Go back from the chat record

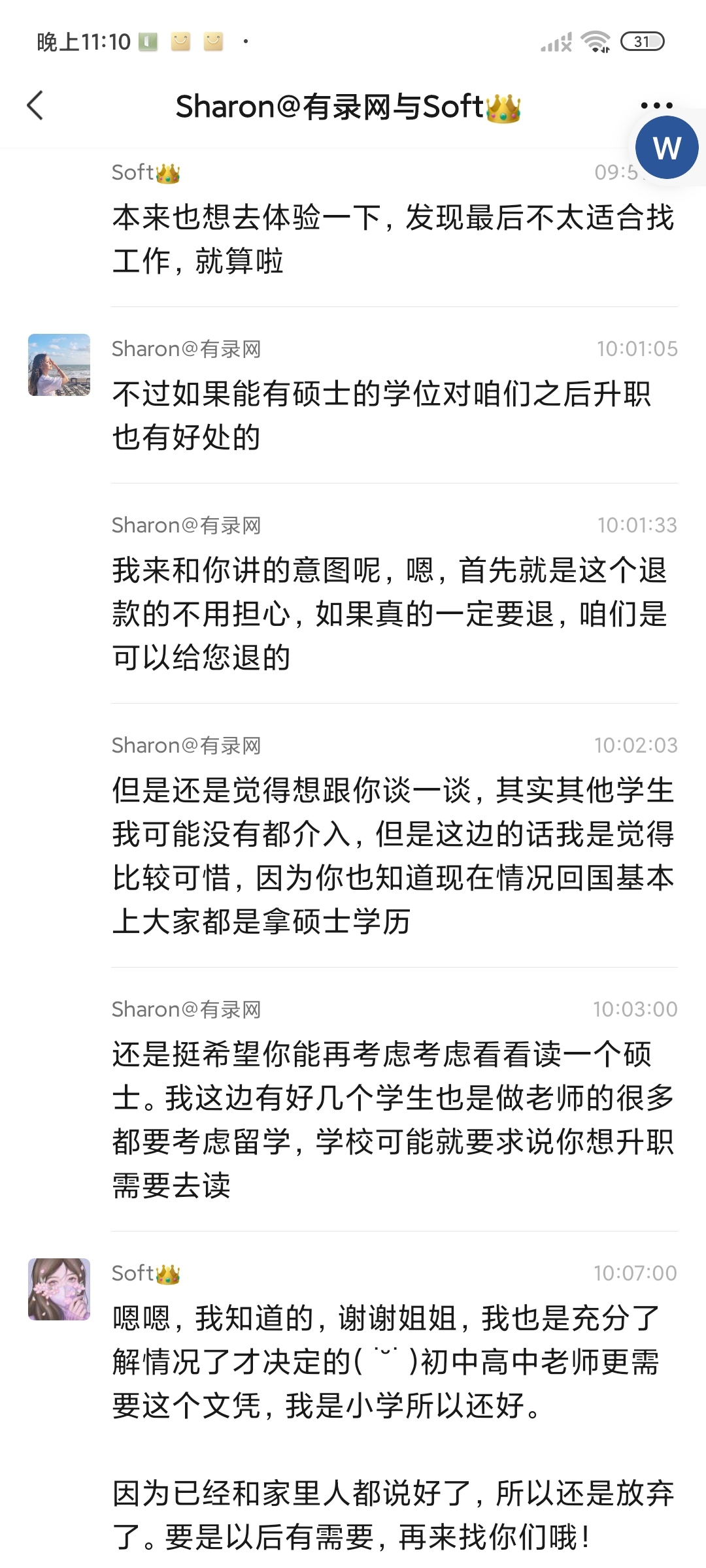pyautogui.click(x=35, y=105)
